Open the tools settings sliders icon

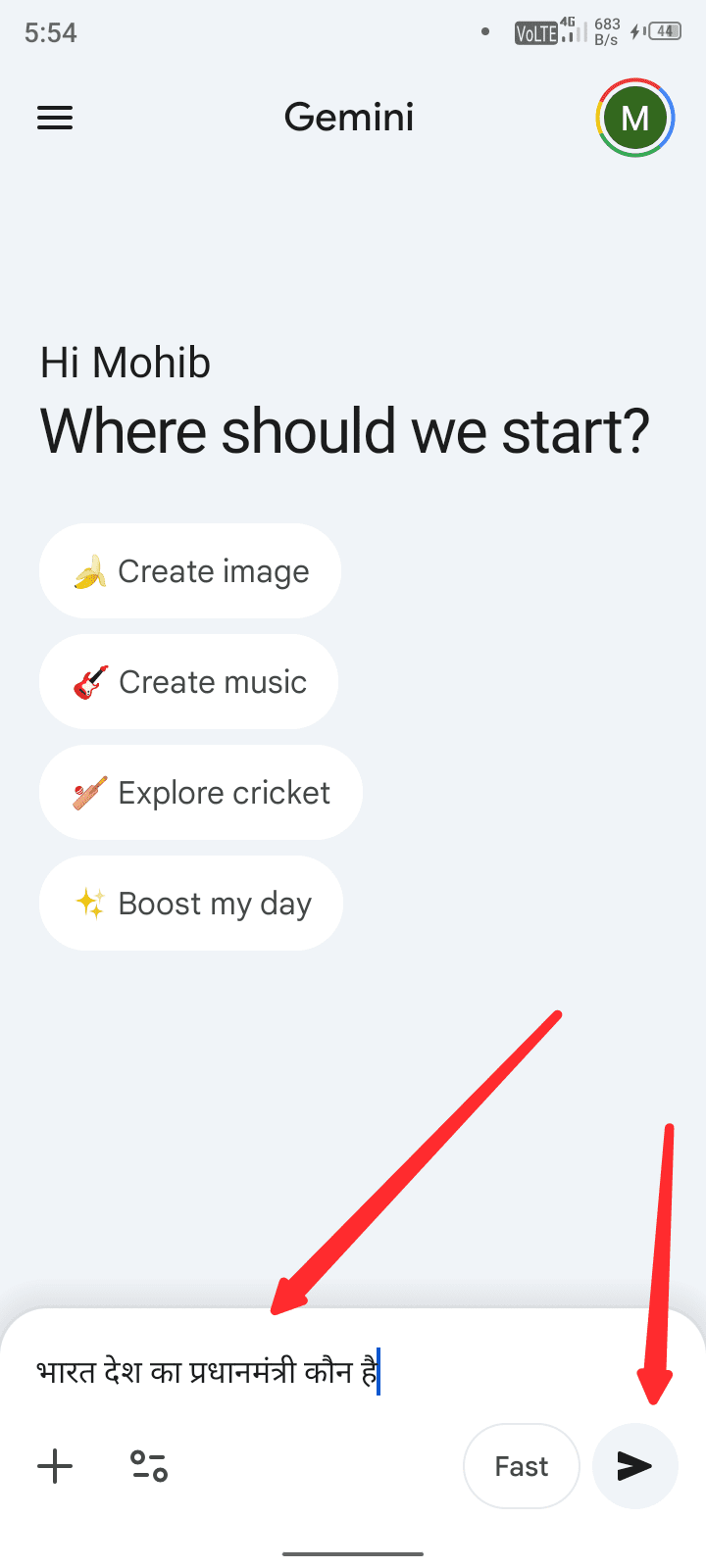(149, 1466)
